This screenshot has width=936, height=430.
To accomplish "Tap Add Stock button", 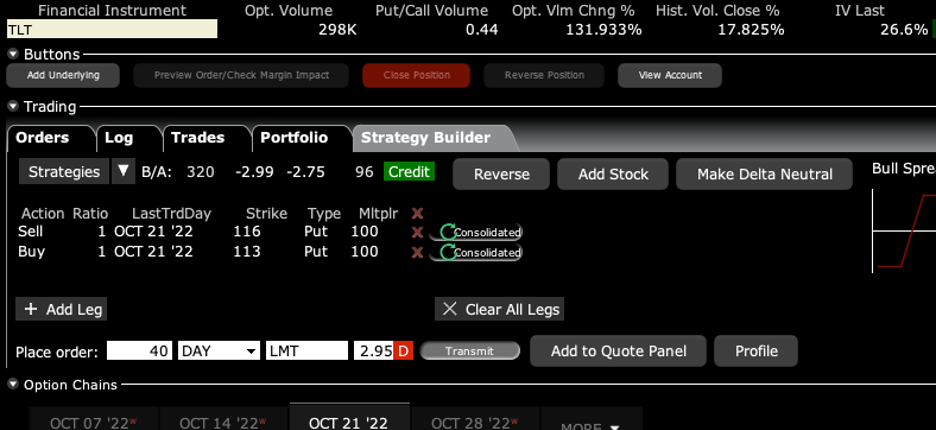I will (613, 174).
